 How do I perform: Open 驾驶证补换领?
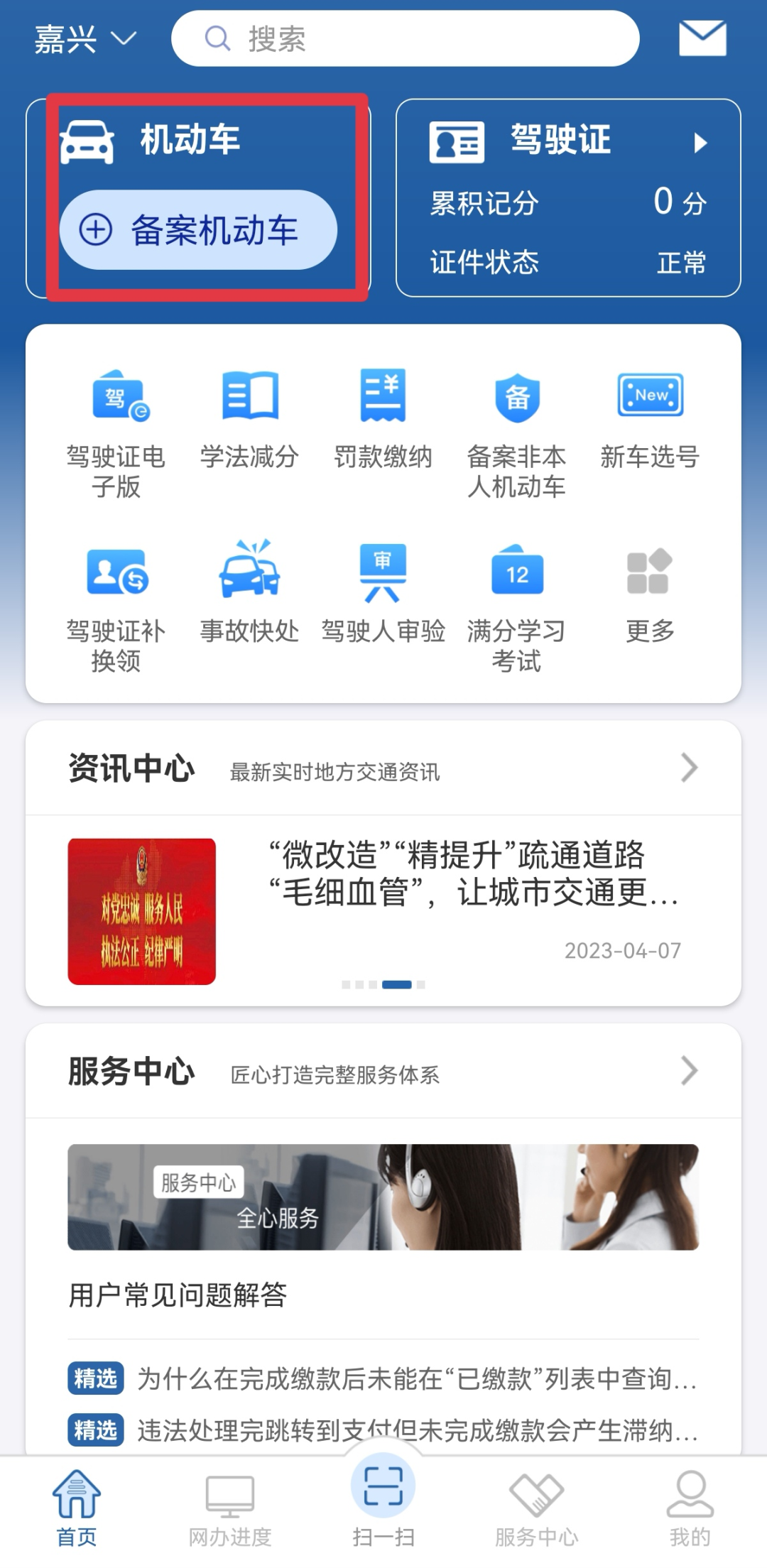tap(116, 609)
